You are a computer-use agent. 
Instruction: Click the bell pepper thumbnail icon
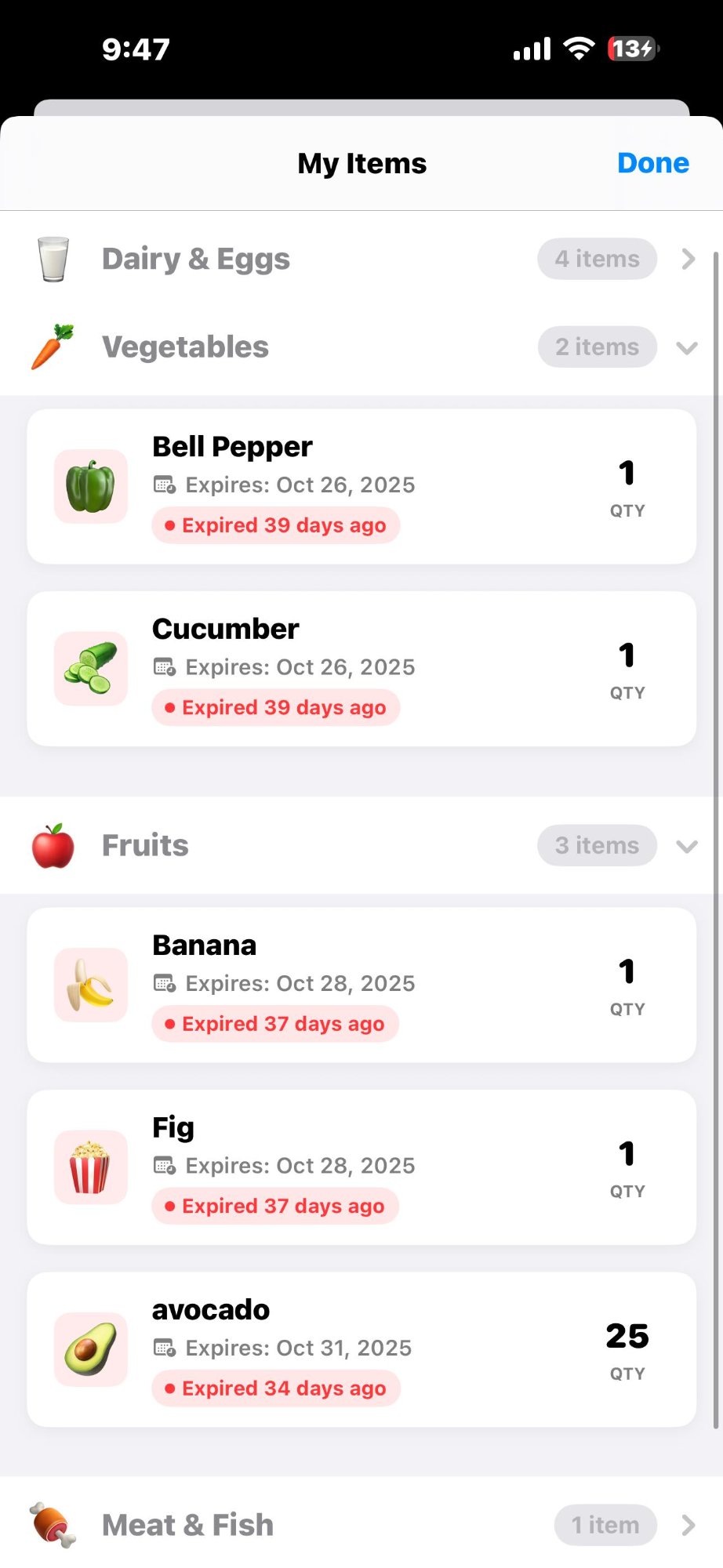[90, 485]
